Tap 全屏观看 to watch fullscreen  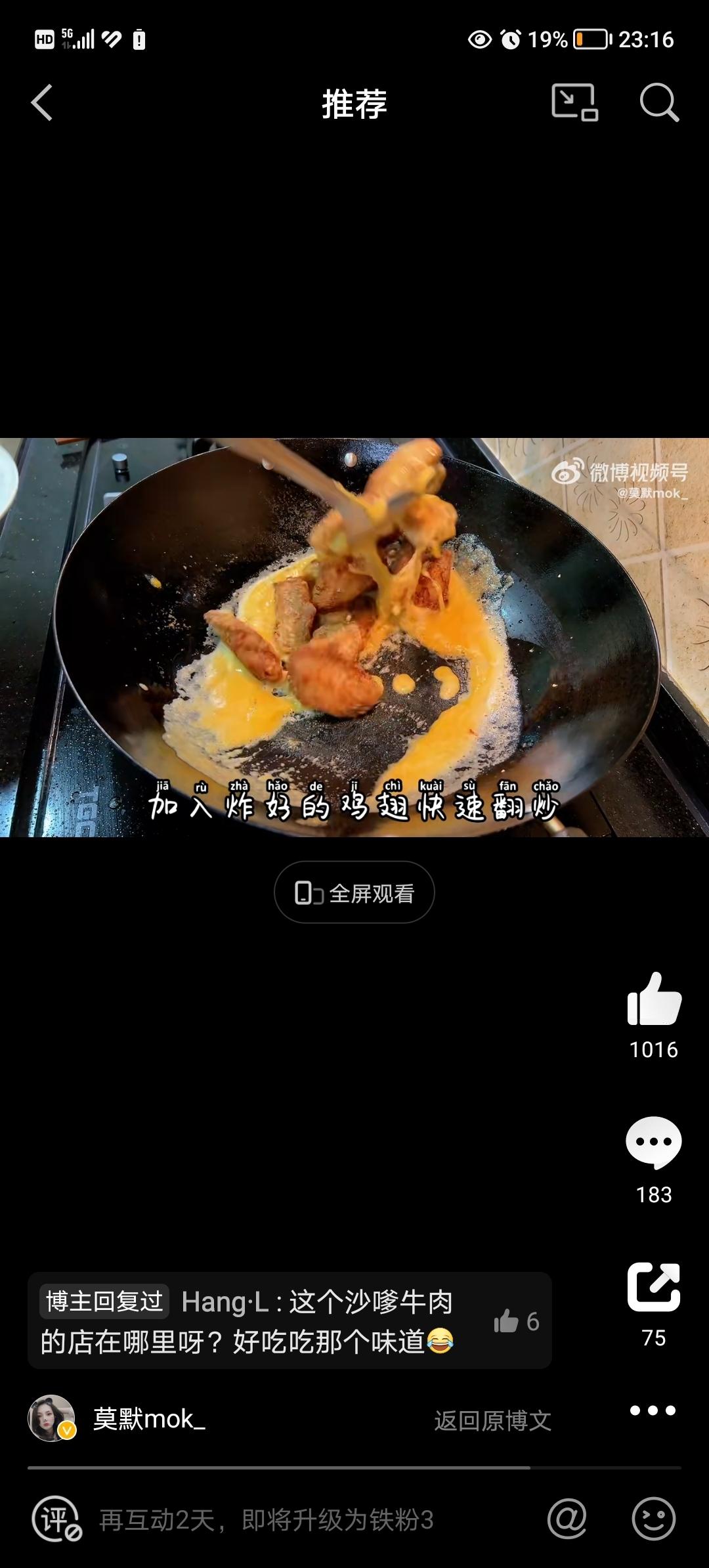coord(354,892)
